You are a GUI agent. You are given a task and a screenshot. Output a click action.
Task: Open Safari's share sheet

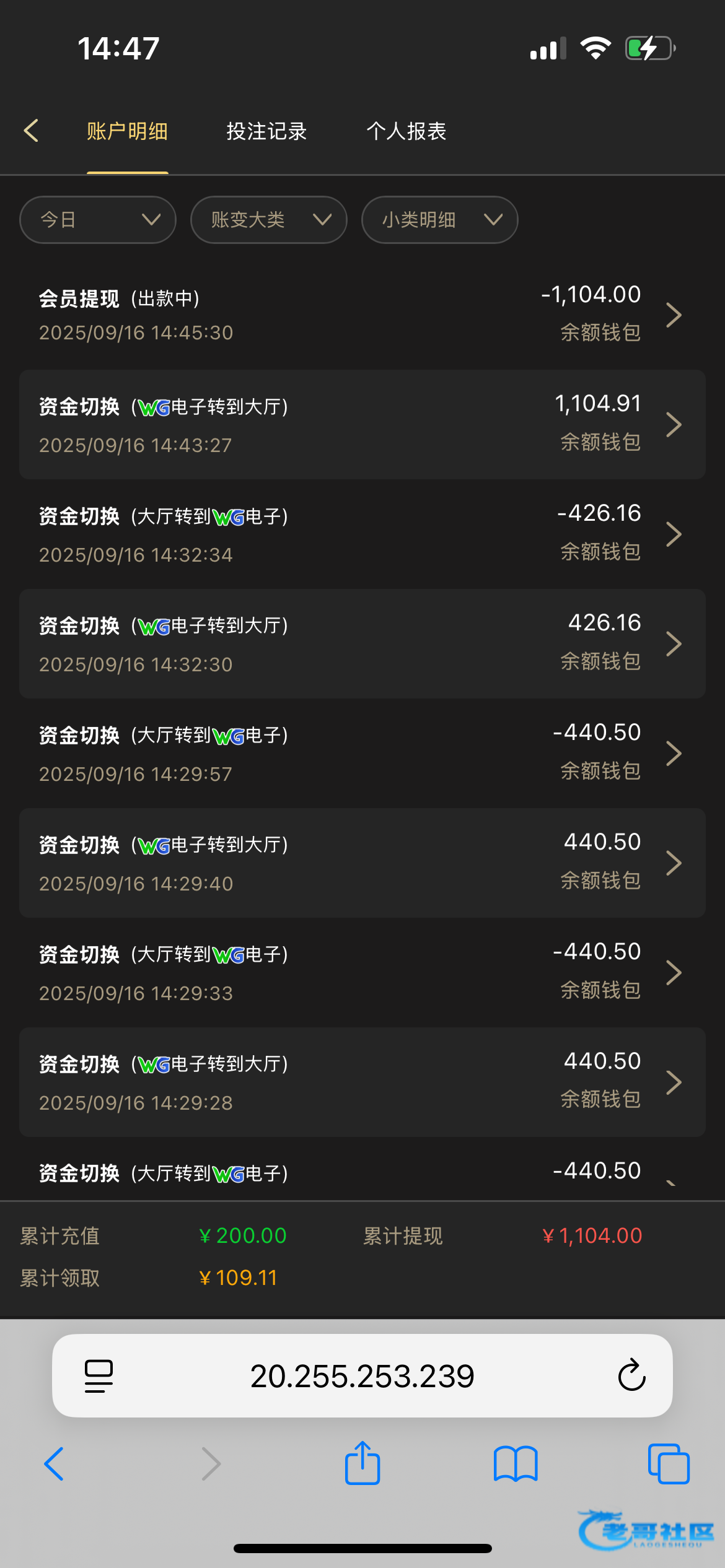[x=362, y=1463]
